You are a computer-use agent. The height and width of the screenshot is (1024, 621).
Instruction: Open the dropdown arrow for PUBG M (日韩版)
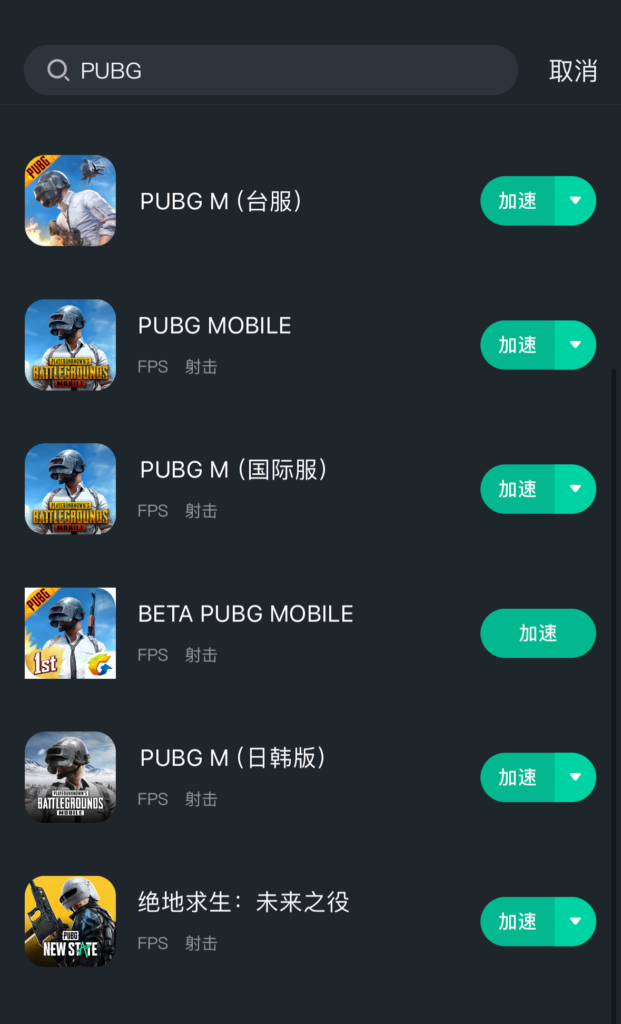pos(575,777)
